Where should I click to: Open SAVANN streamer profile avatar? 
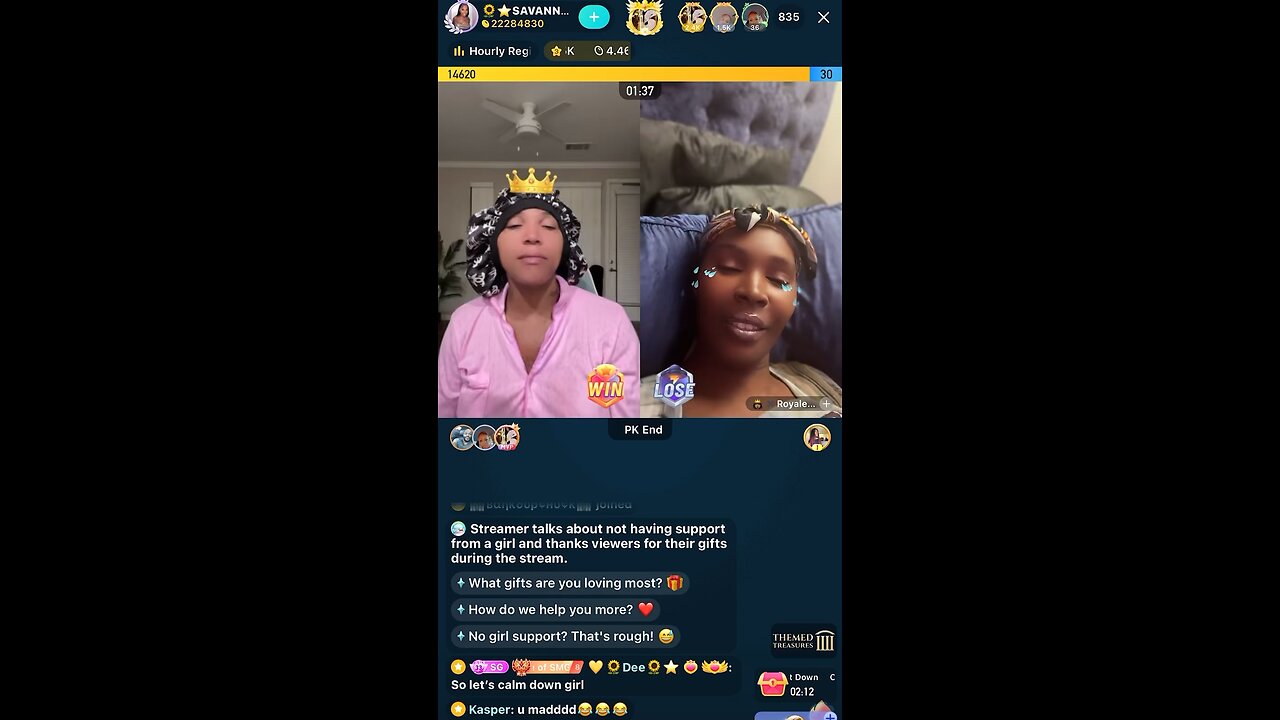(x=461, y=17)
